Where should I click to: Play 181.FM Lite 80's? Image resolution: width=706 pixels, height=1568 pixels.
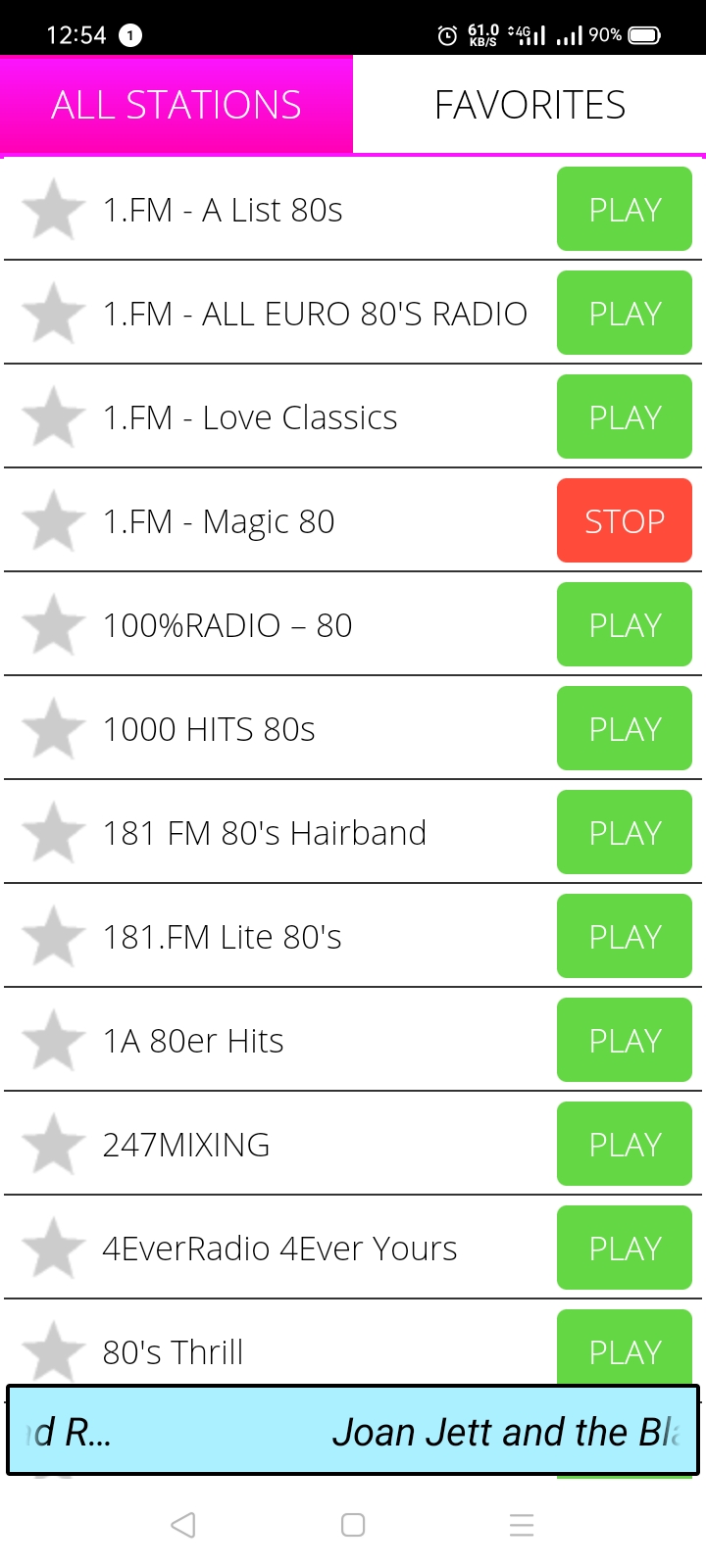[x=624, y=936]
